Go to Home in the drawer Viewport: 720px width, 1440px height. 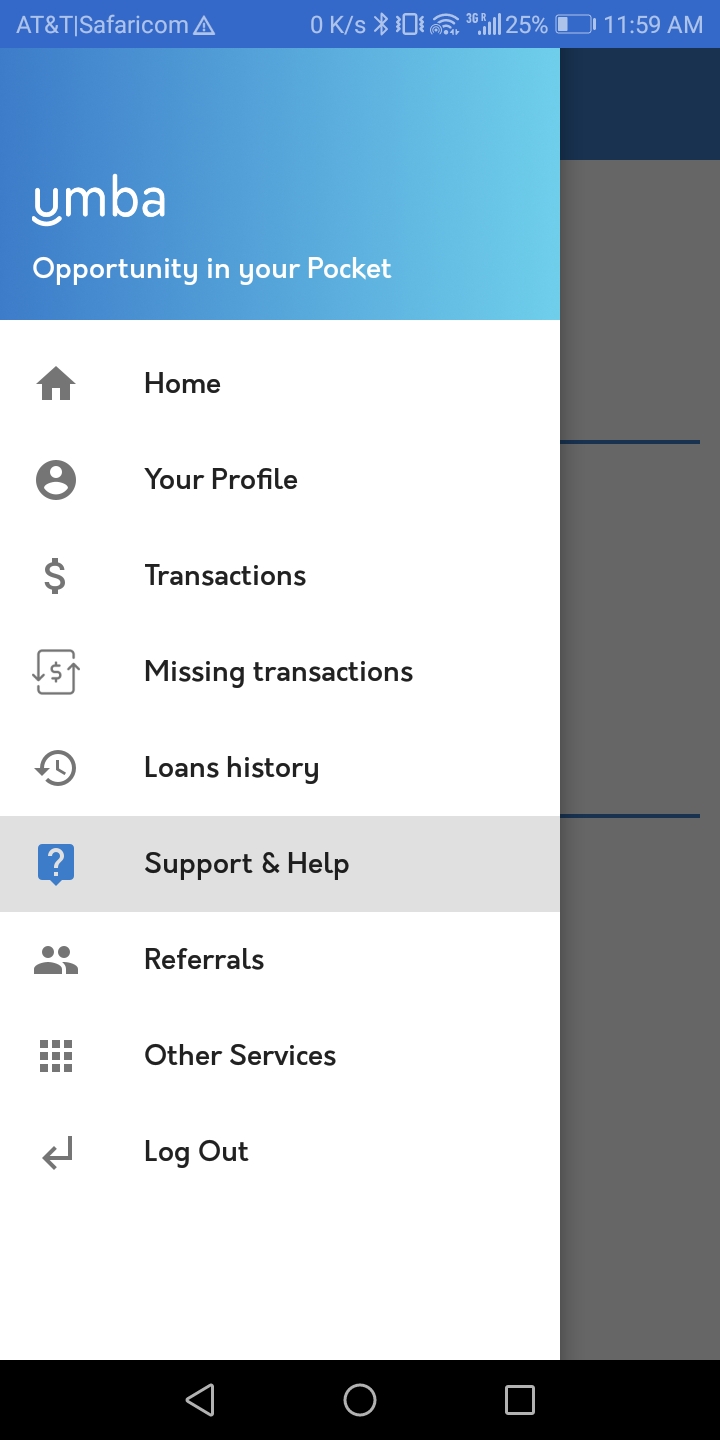click(x=280, y=384)
